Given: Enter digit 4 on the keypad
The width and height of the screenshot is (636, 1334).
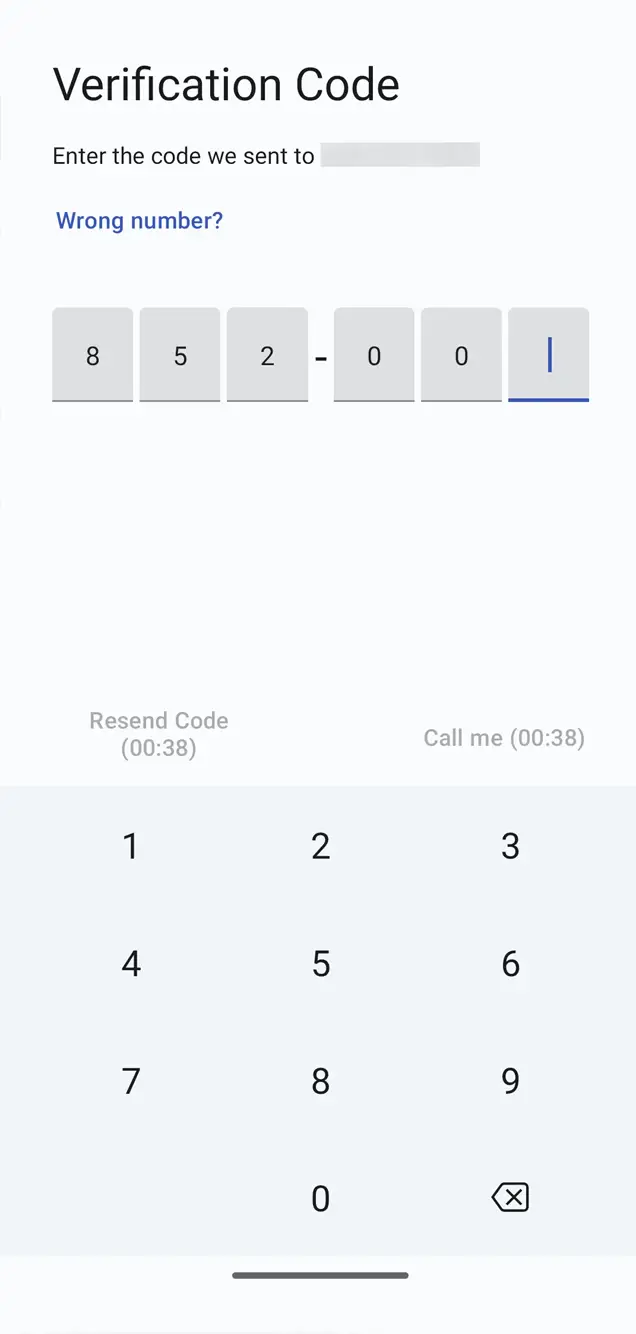Looking at the screenshot, I should 130,963.
